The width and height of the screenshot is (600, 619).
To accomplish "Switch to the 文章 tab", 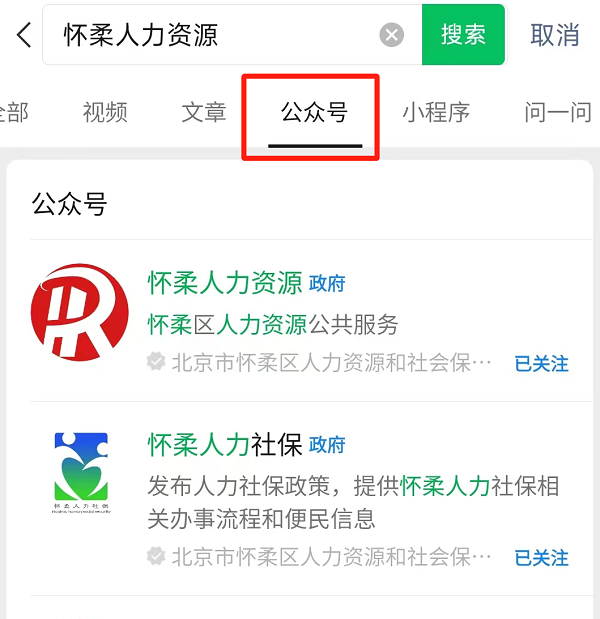I will tap(204, 112).
